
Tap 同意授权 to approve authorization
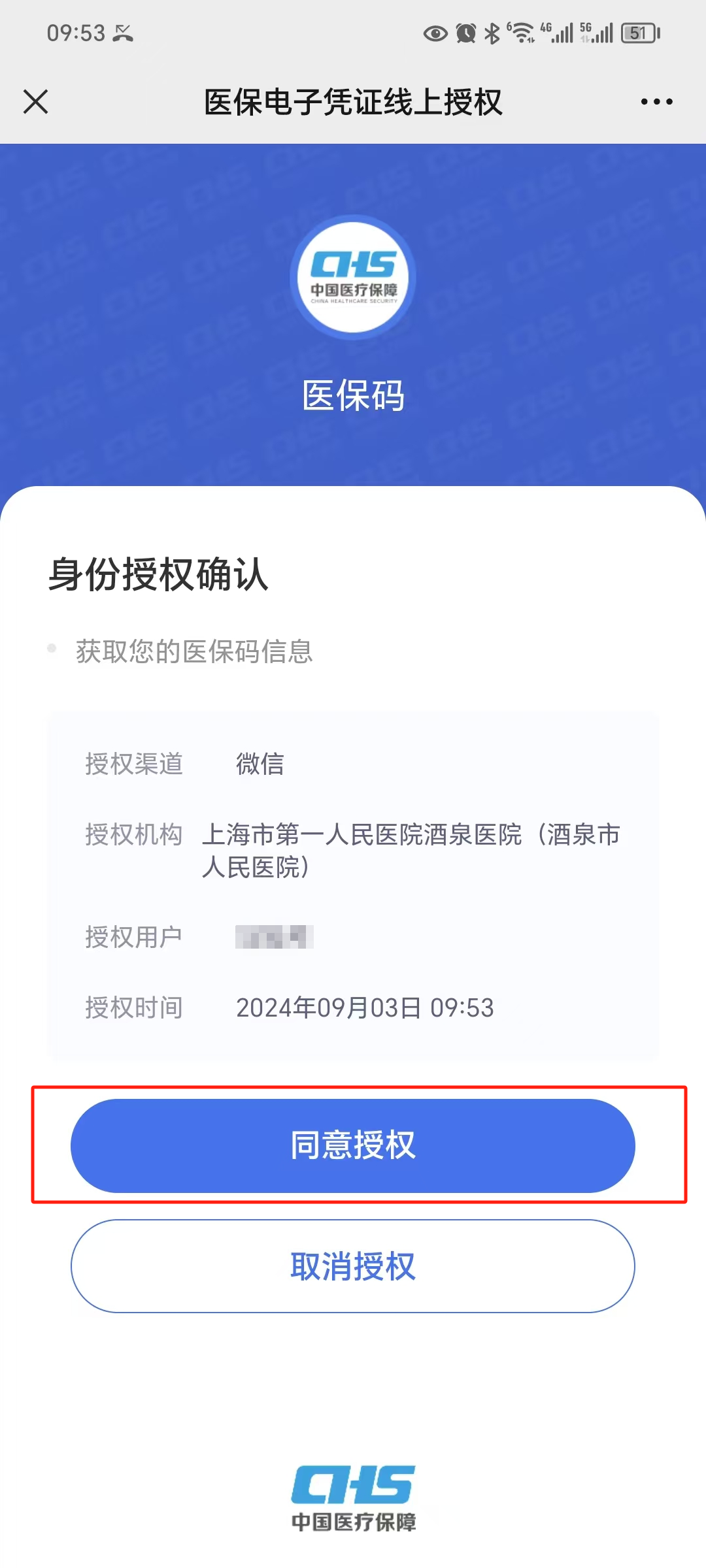(353, 1145)
